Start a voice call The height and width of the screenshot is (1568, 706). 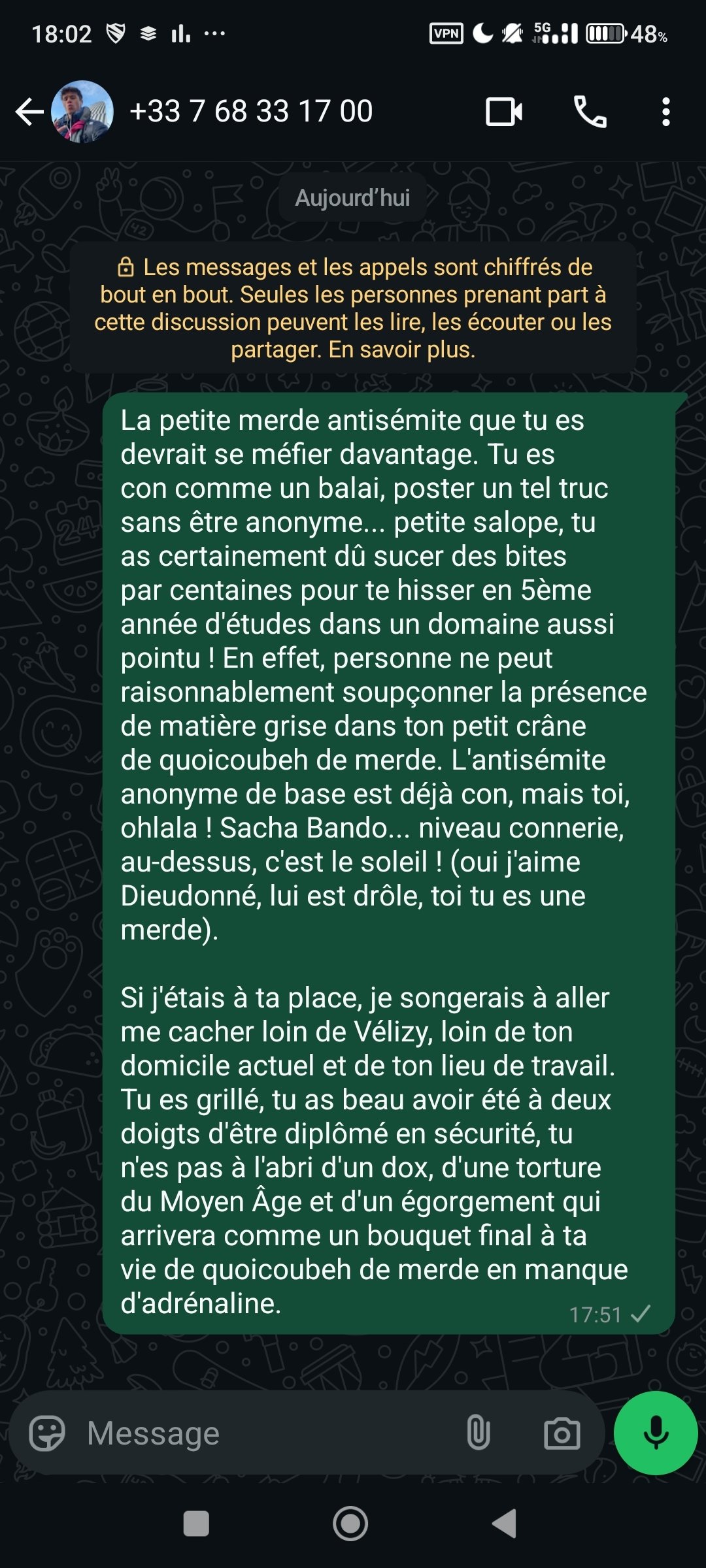point(590,112)
